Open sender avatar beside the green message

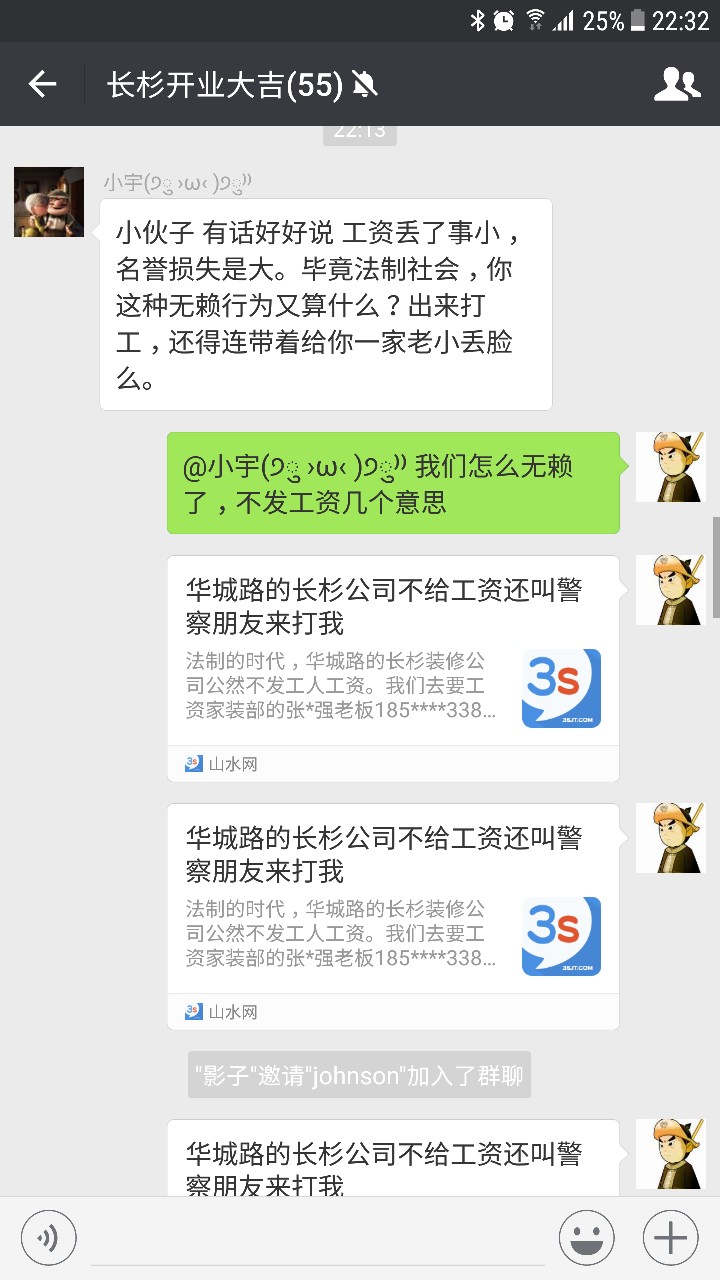click(x=671, y=467)
